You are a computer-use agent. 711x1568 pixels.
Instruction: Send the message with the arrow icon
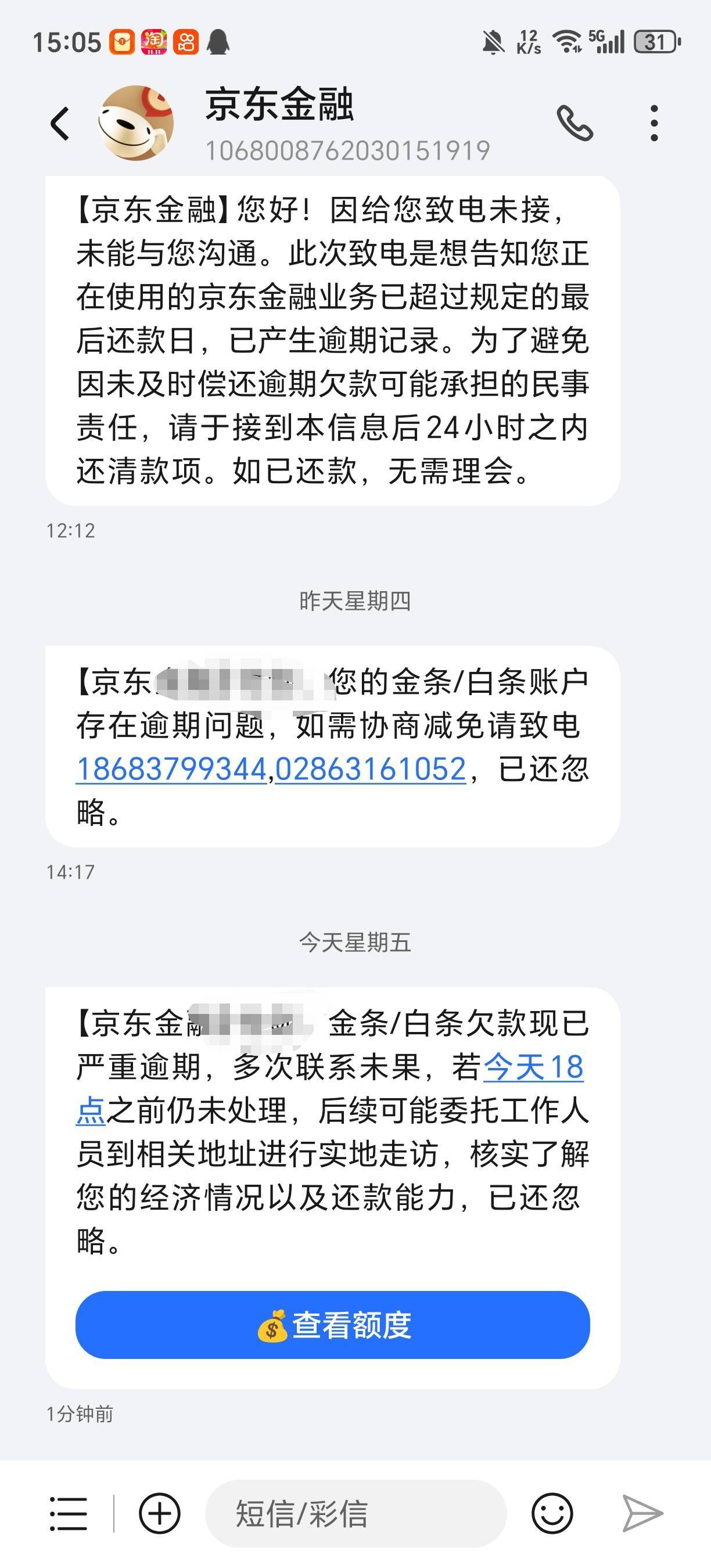(642, 1513)
